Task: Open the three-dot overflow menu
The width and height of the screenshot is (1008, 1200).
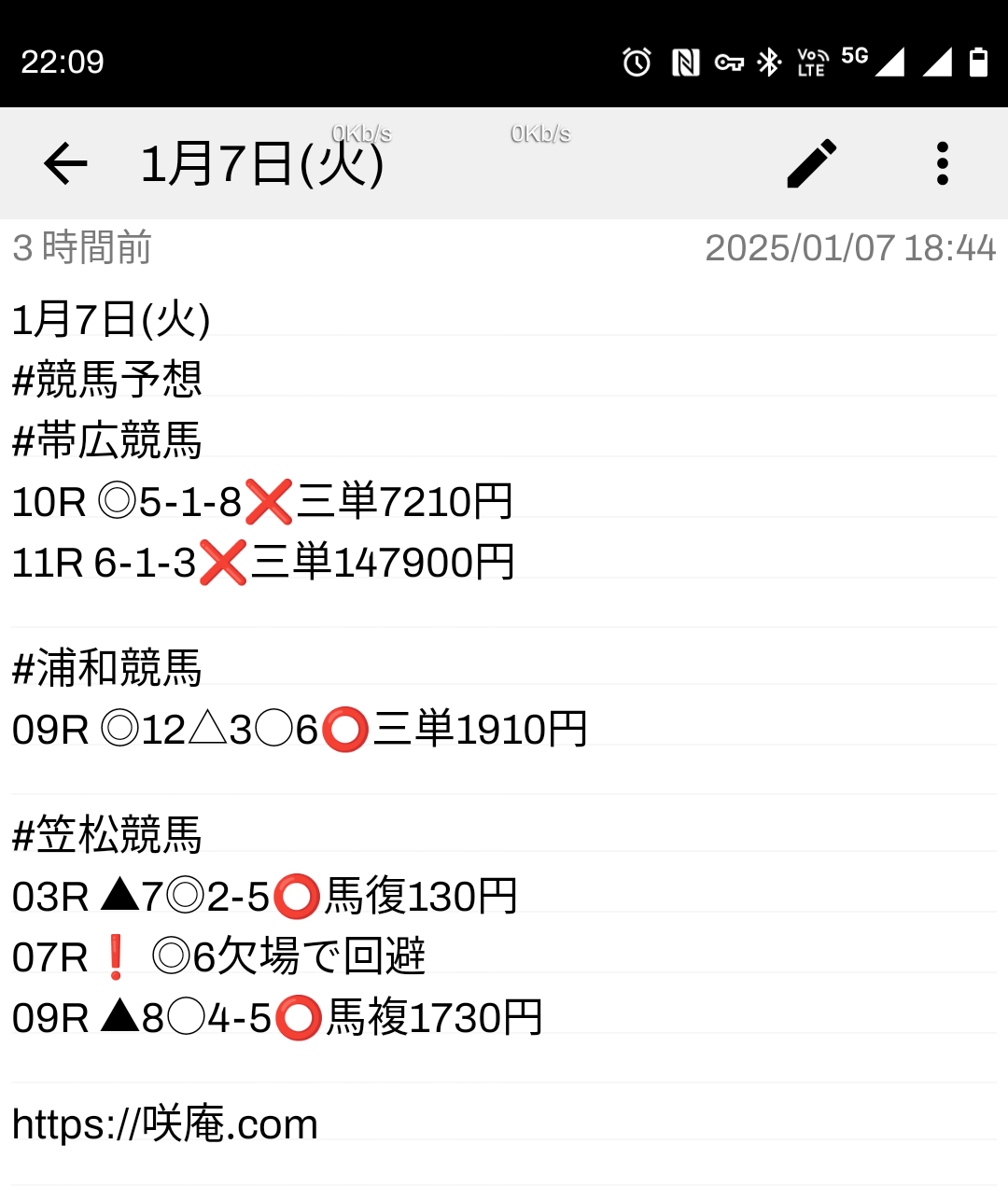Action: pos(943,164)
